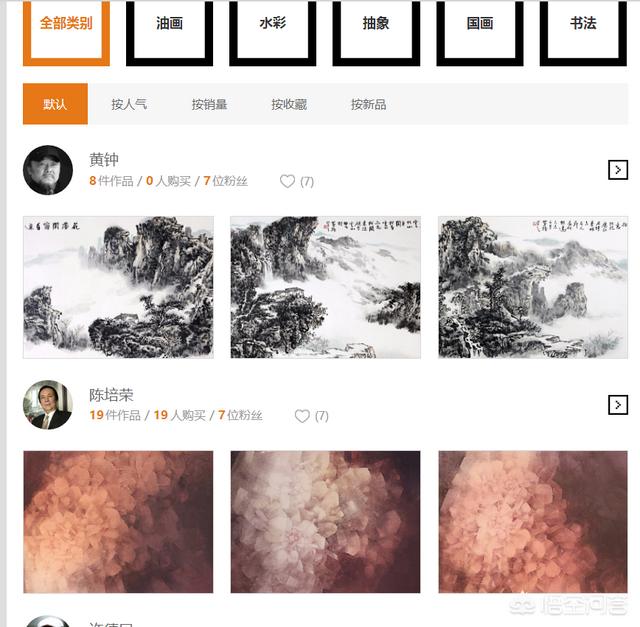This screenshot has height=627, width=640.
Task: Switch to the 水彩 category
Action: pos(272,24)
